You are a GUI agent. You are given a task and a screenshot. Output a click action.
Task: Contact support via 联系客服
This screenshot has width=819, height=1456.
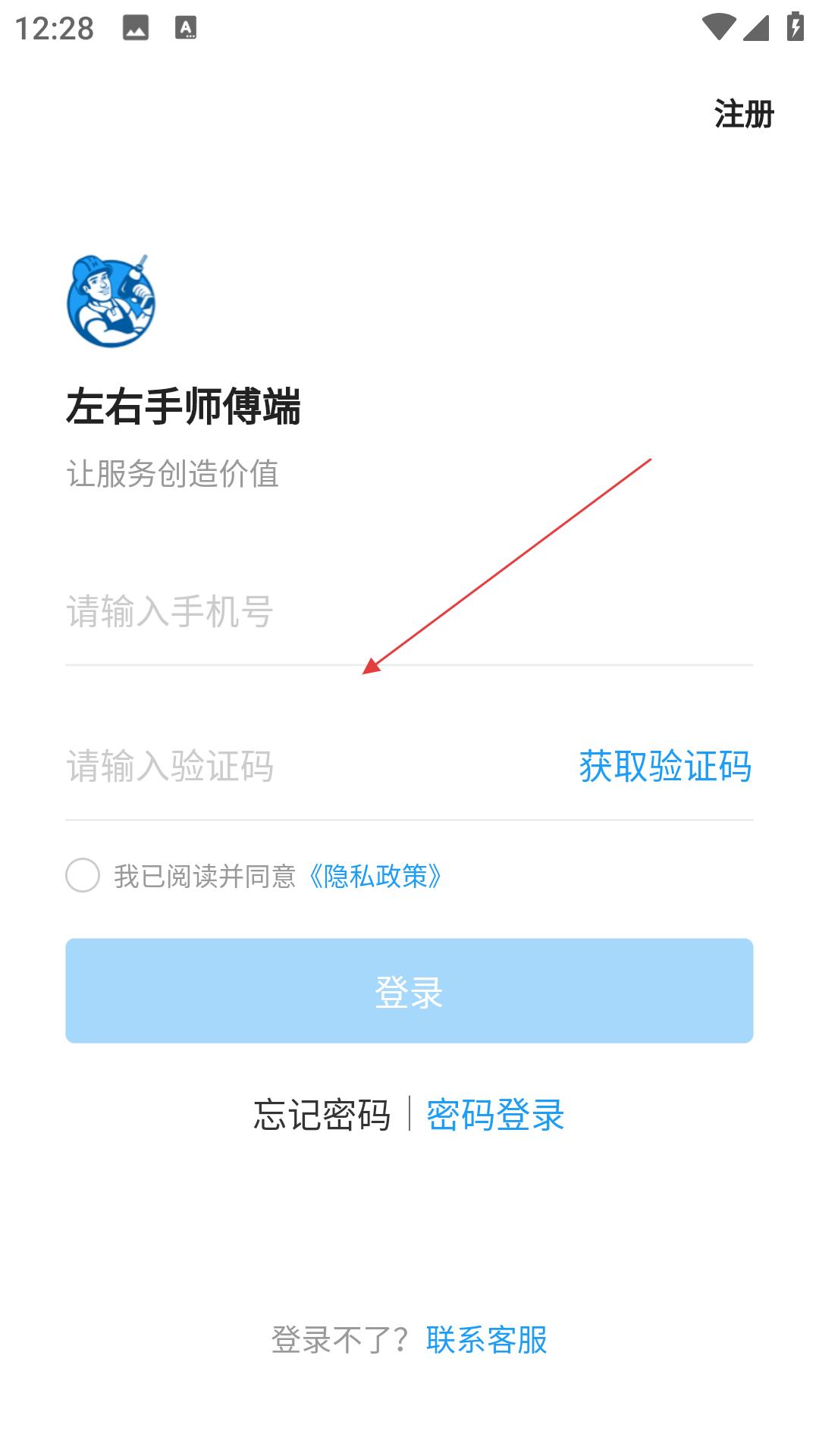coord(487,1340)
